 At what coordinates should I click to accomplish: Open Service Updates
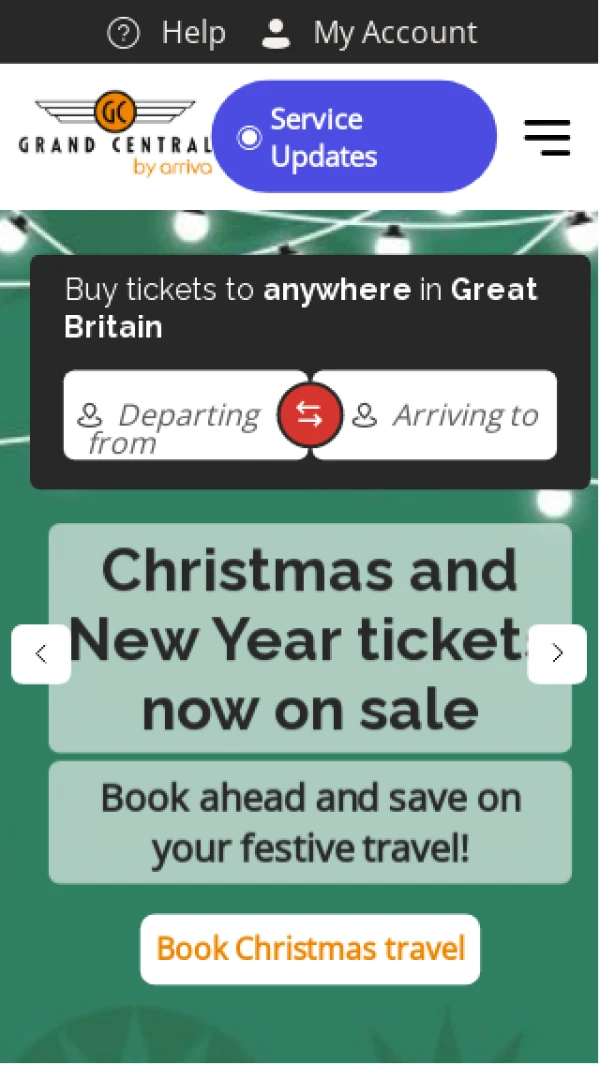coord(354,137)
